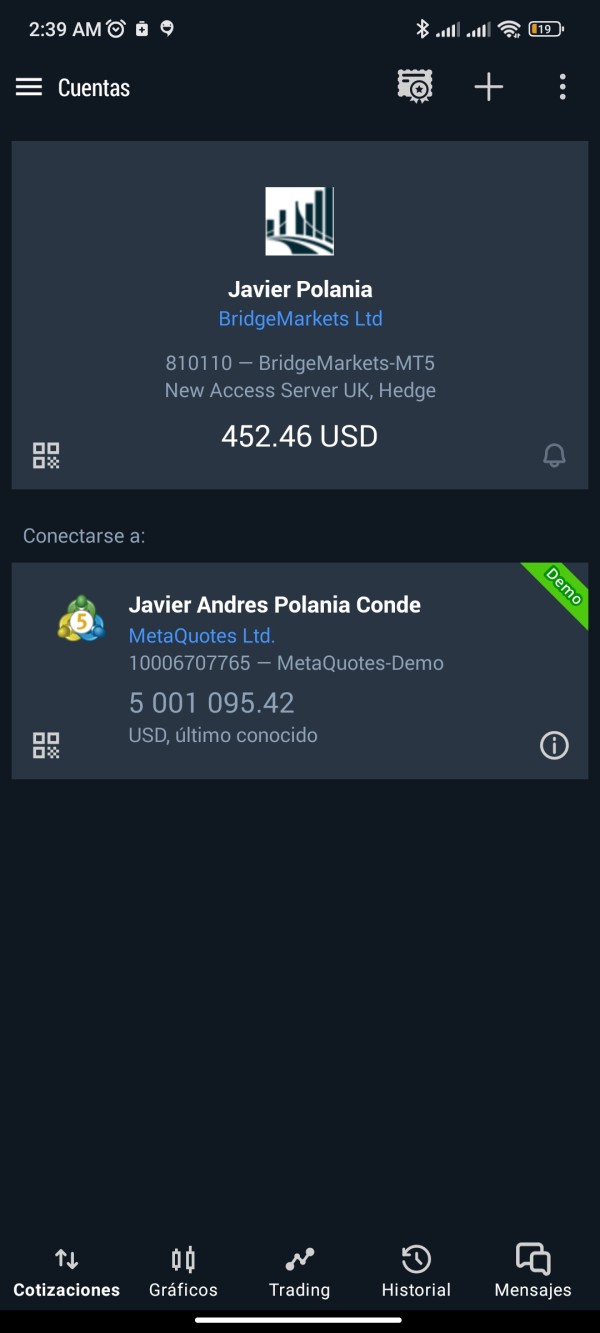Open the Historial tab
600x1333 pixels.
pos(416,1272)
